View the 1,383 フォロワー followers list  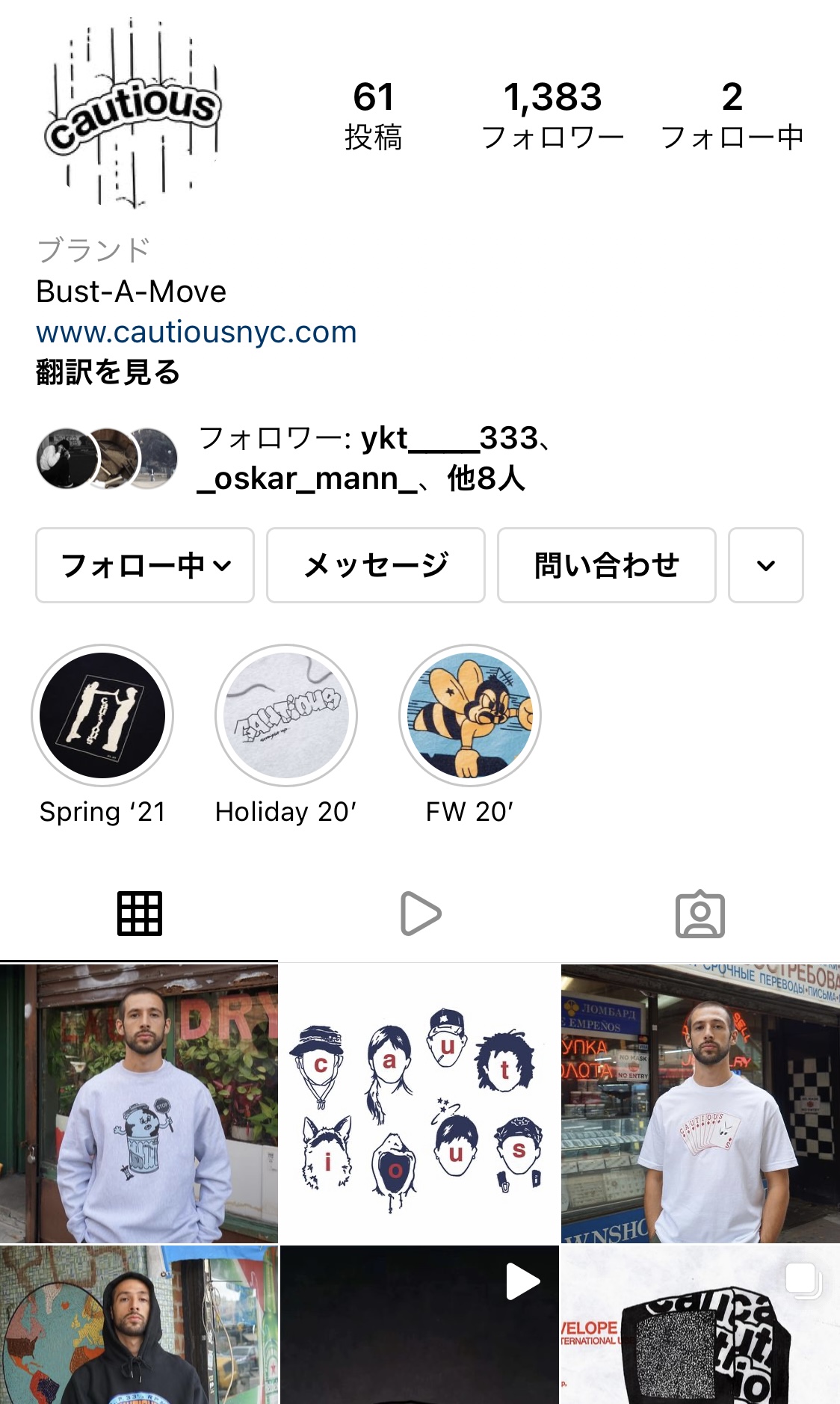pos(553,116)
